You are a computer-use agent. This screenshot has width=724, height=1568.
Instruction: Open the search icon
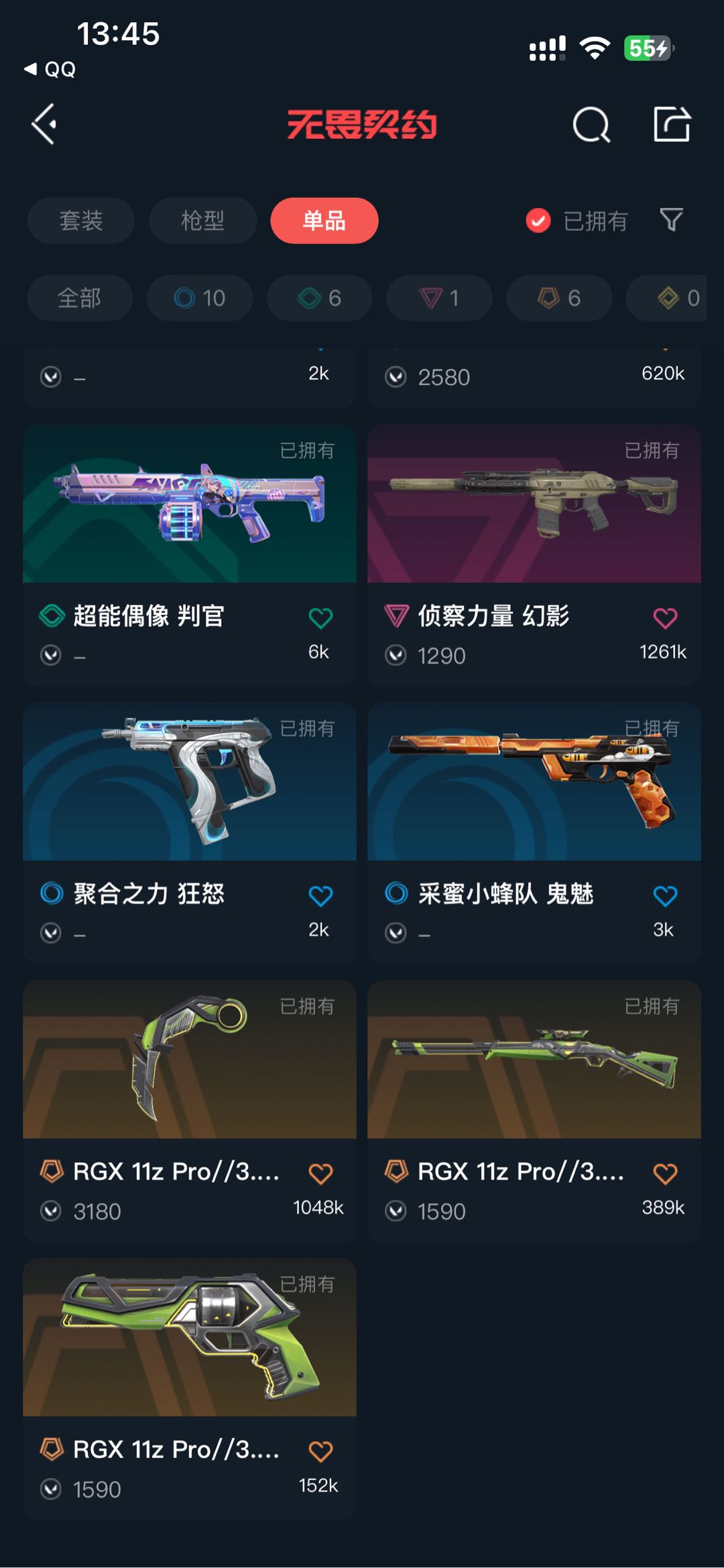pos(591,125)
